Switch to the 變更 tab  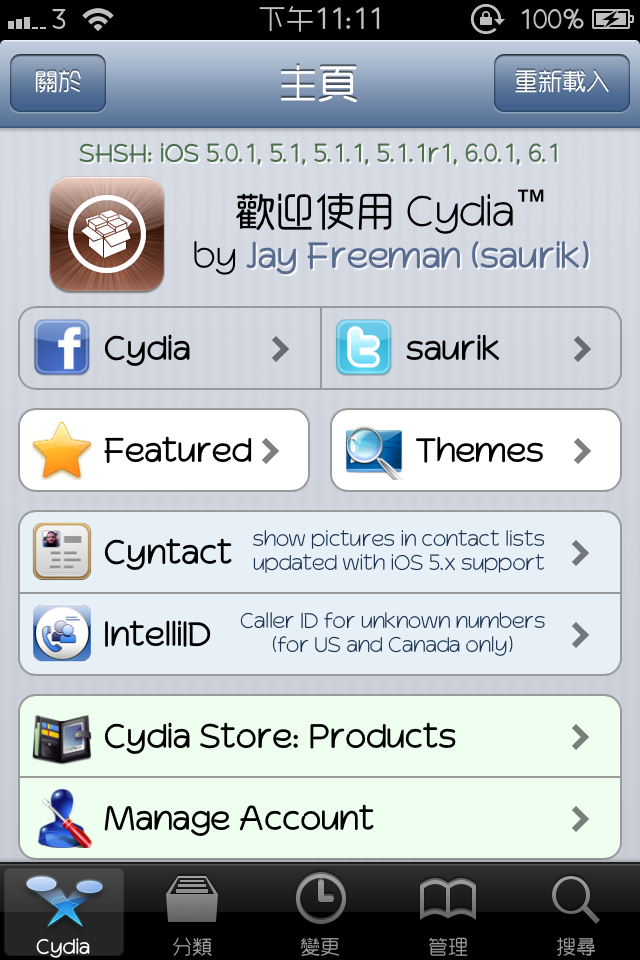click(320, 913)
